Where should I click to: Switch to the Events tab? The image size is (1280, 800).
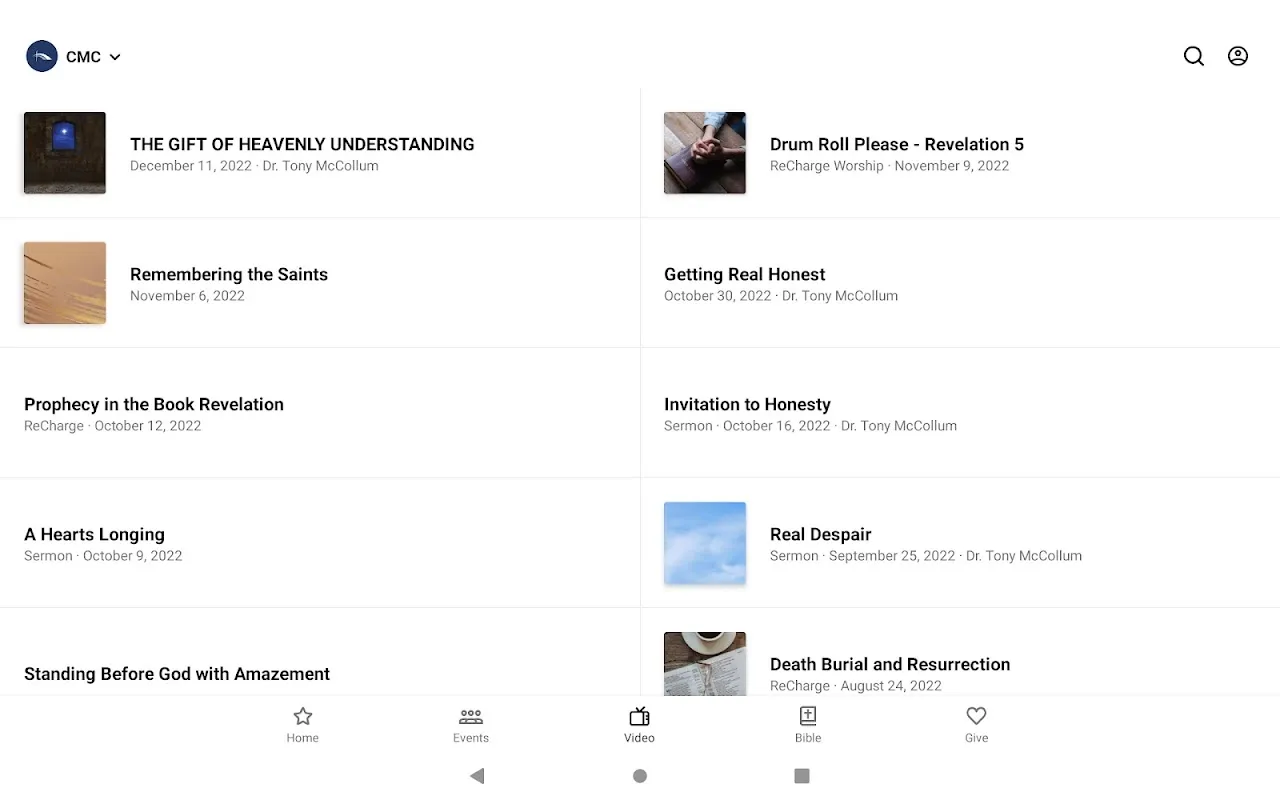(471, 725)
